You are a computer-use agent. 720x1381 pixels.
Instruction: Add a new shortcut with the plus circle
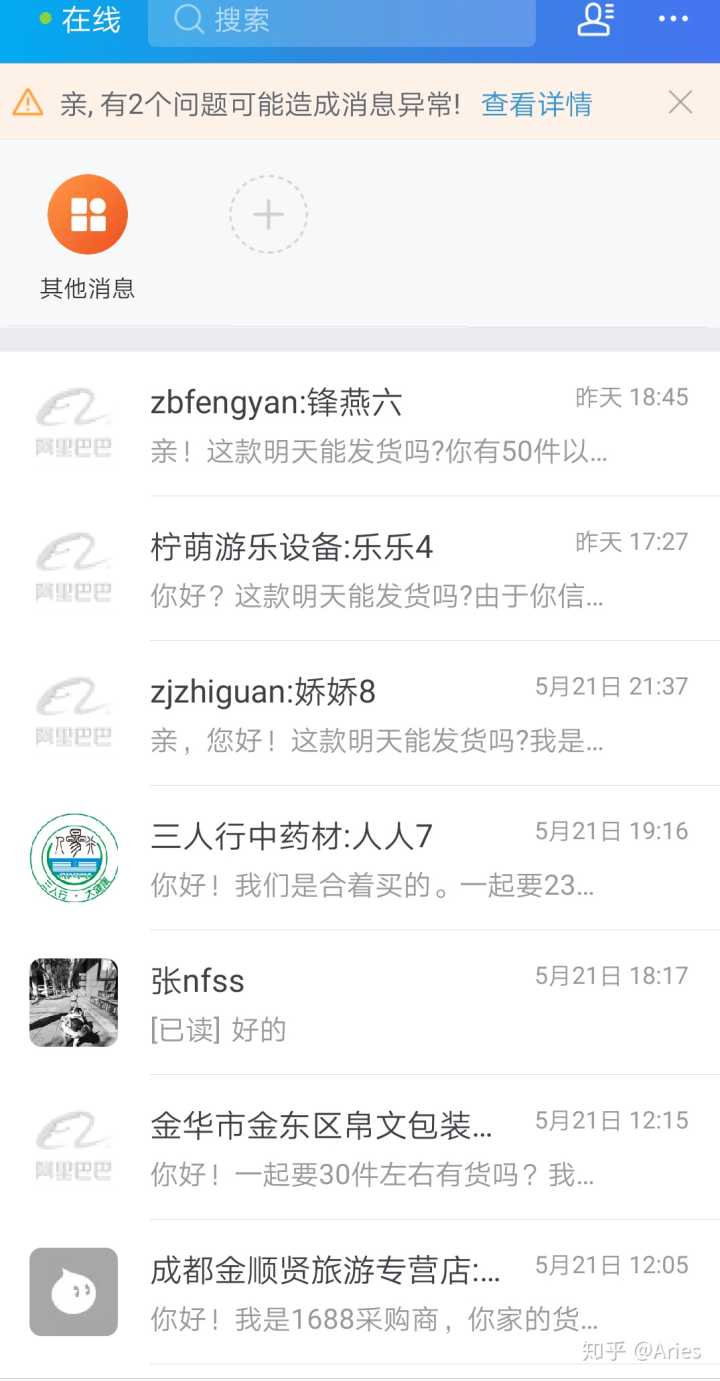tap(268, 215)
